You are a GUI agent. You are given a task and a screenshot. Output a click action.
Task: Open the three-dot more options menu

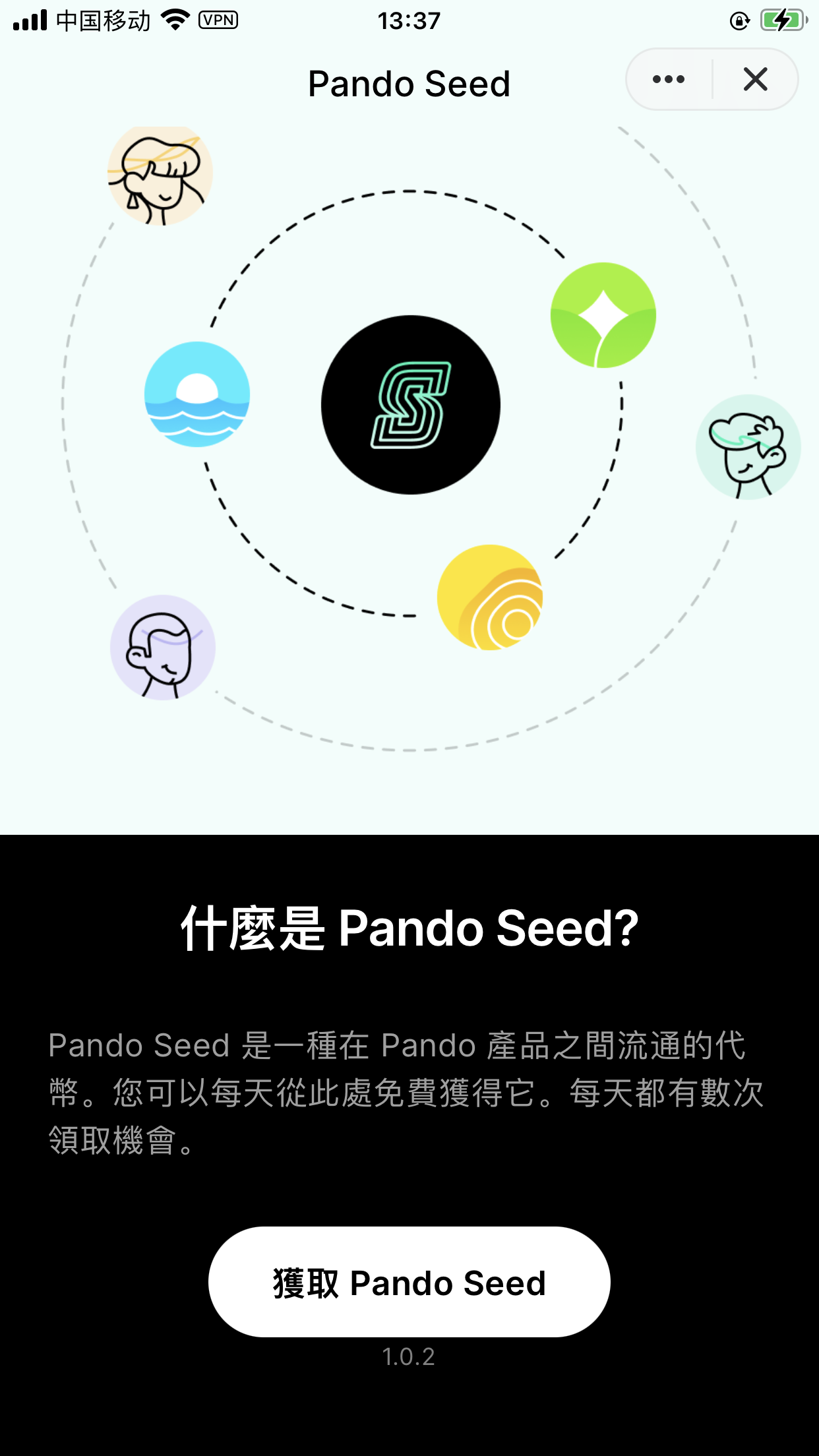click(x=667, y=78)
